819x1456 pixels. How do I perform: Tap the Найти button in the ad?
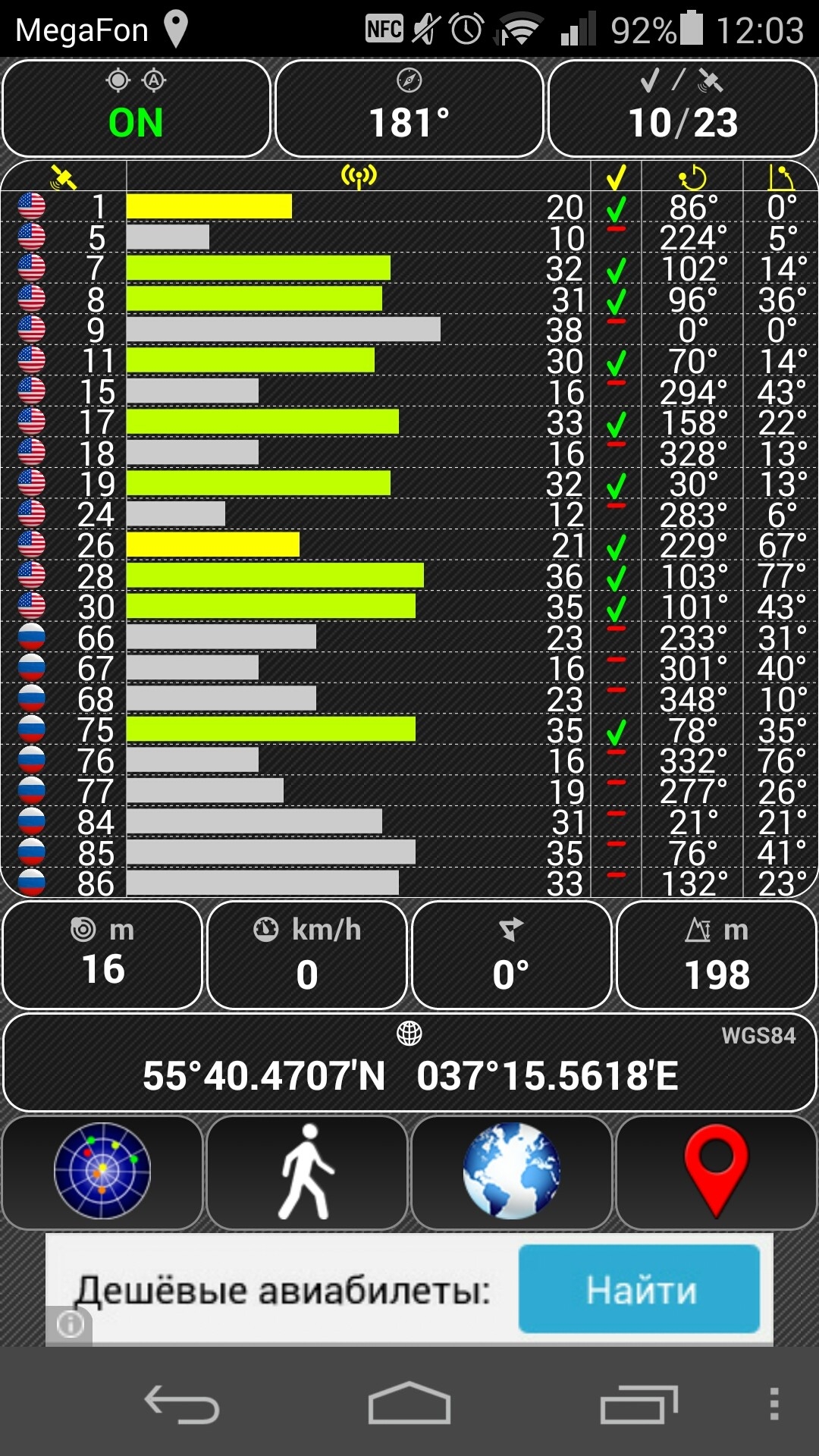click(639, 1289)
